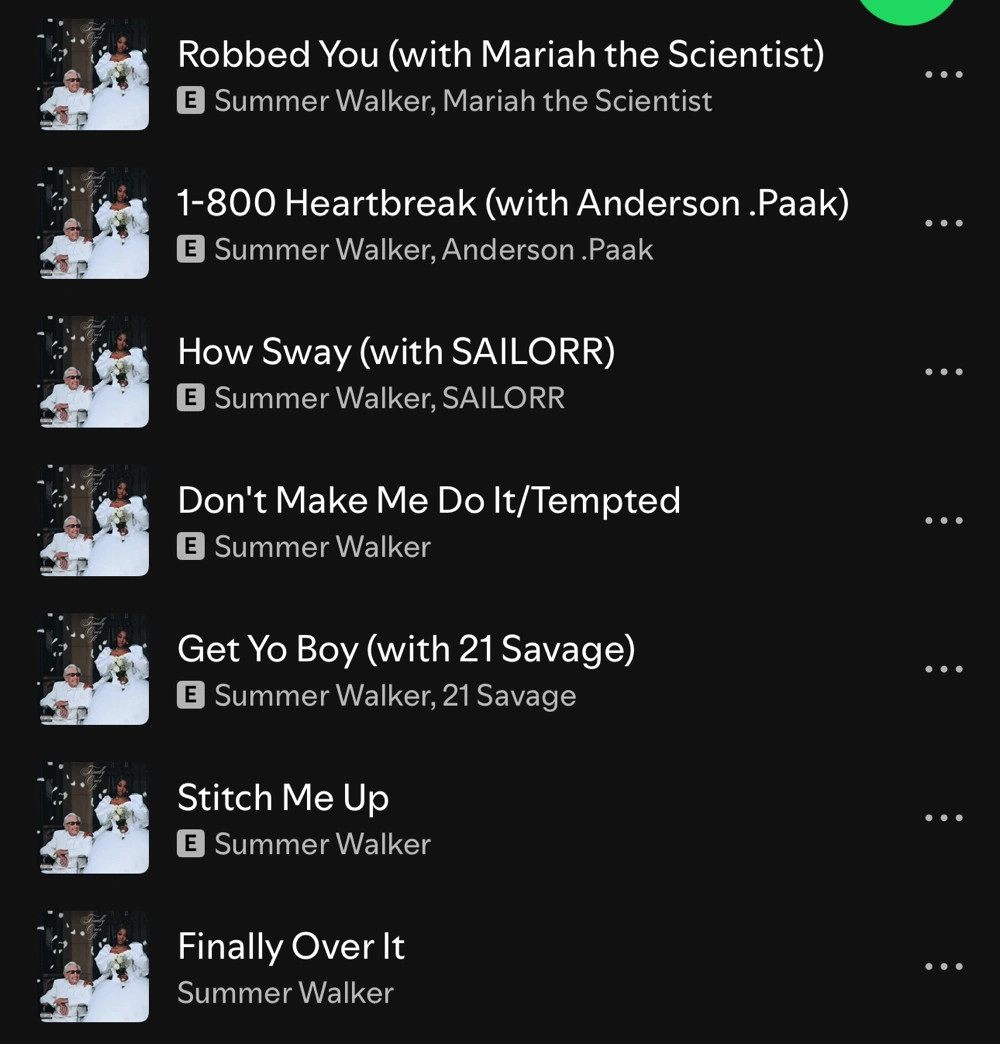
Task: Tap the green play button
Action: click(907, 8)
